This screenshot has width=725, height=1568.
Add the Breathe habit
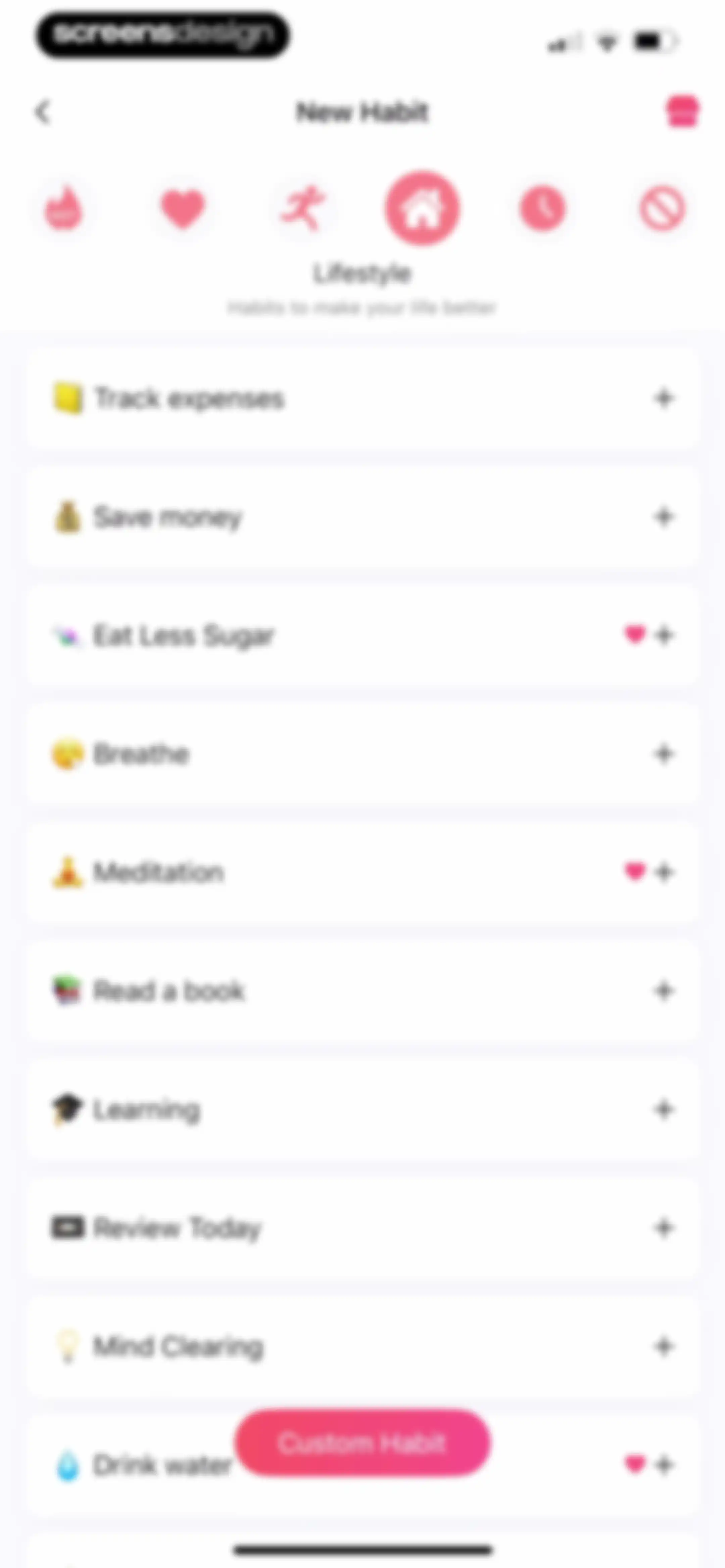tap(664, 754)
